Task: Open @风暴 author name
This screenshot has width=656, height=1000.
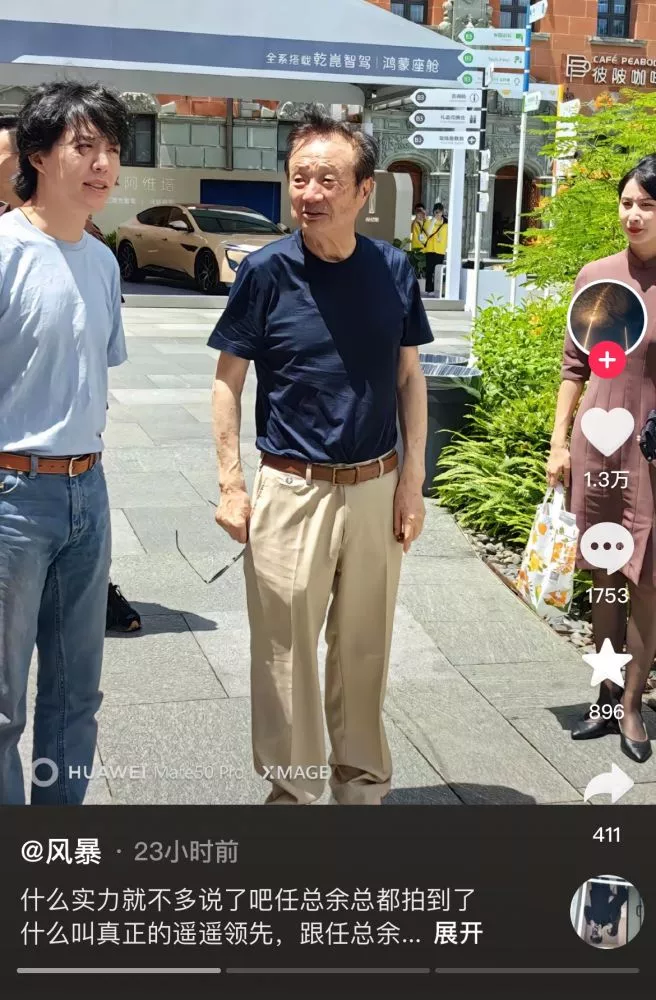Action: pyautogui.click(x=61, y=852)
